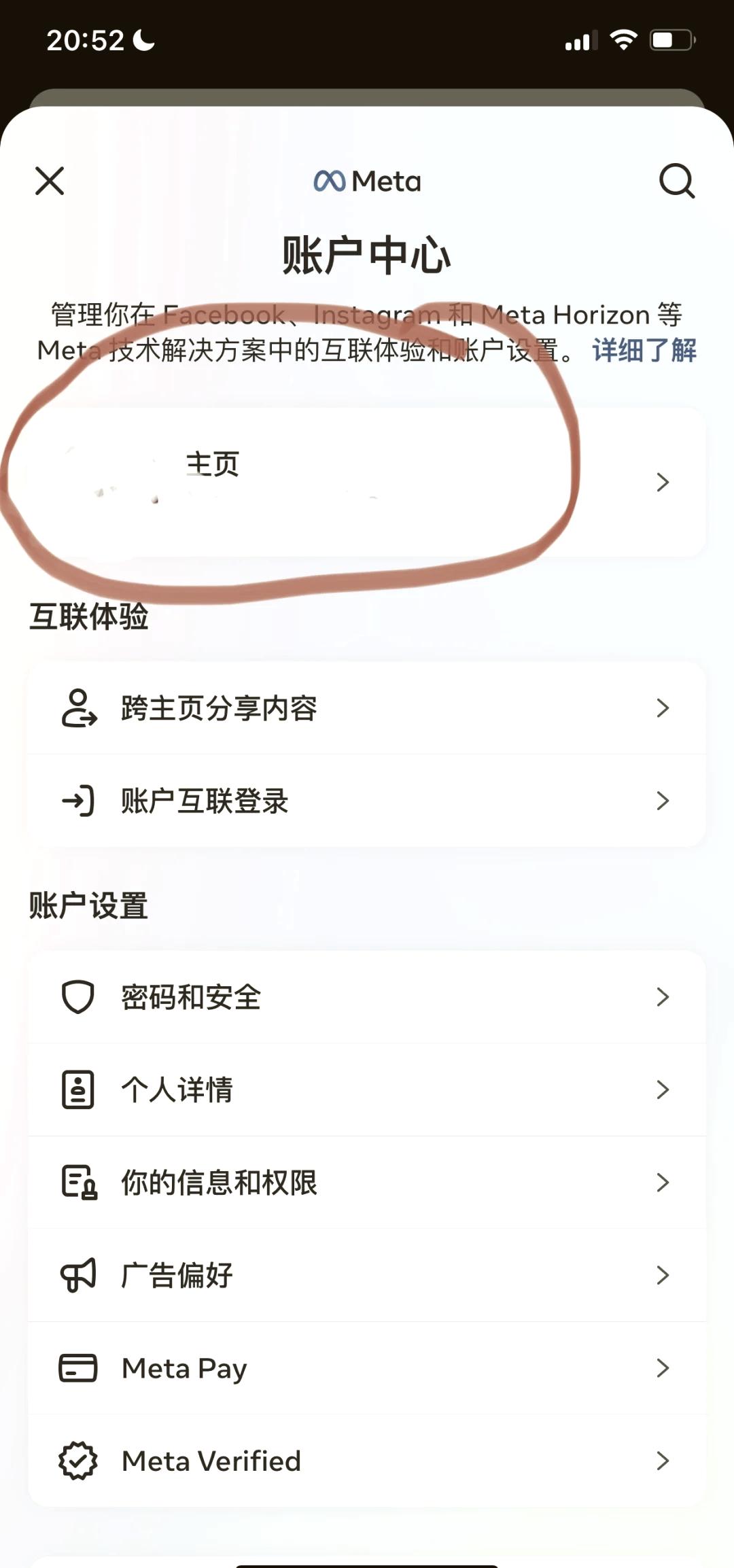Open the 主页 profiles row

coord(367,482)
